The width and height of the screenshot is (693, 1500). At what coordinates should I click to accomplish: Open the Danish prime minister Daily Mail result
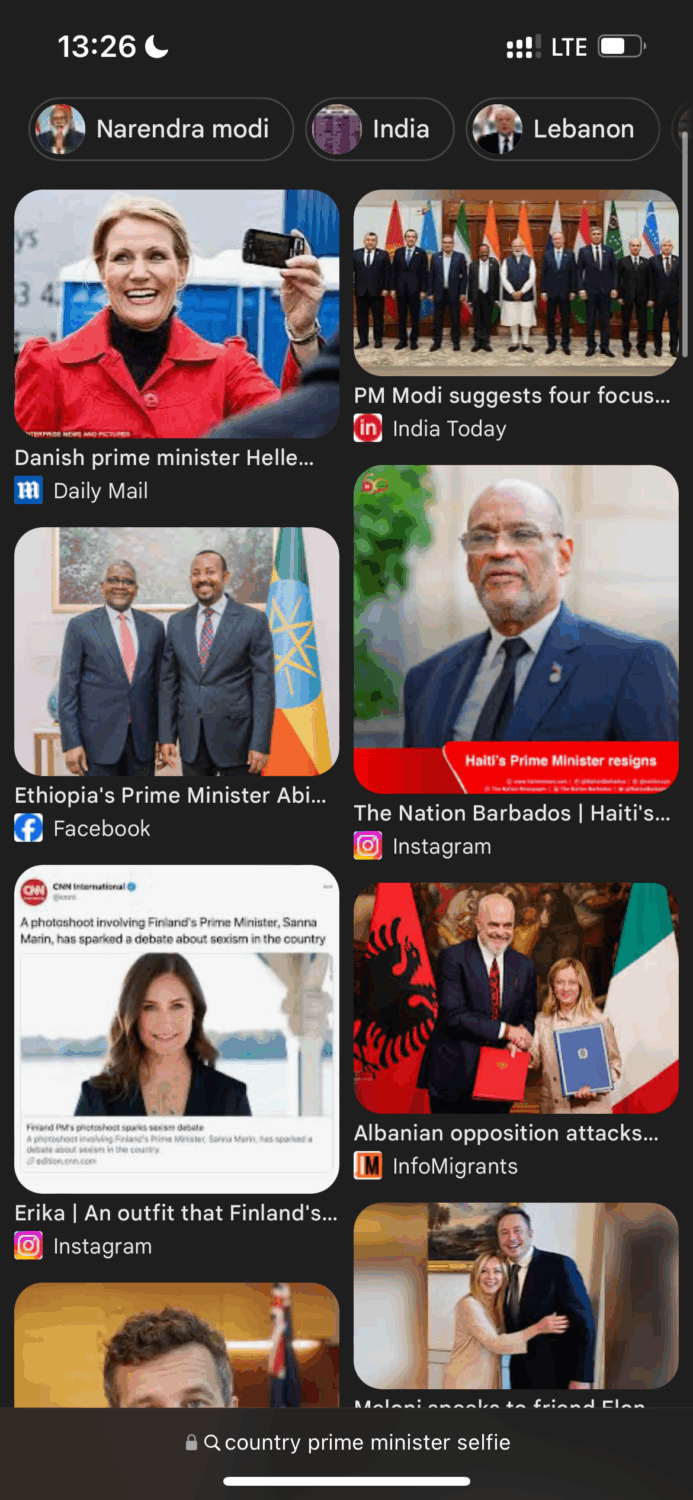pyautogui.click(x=177, y=314)
